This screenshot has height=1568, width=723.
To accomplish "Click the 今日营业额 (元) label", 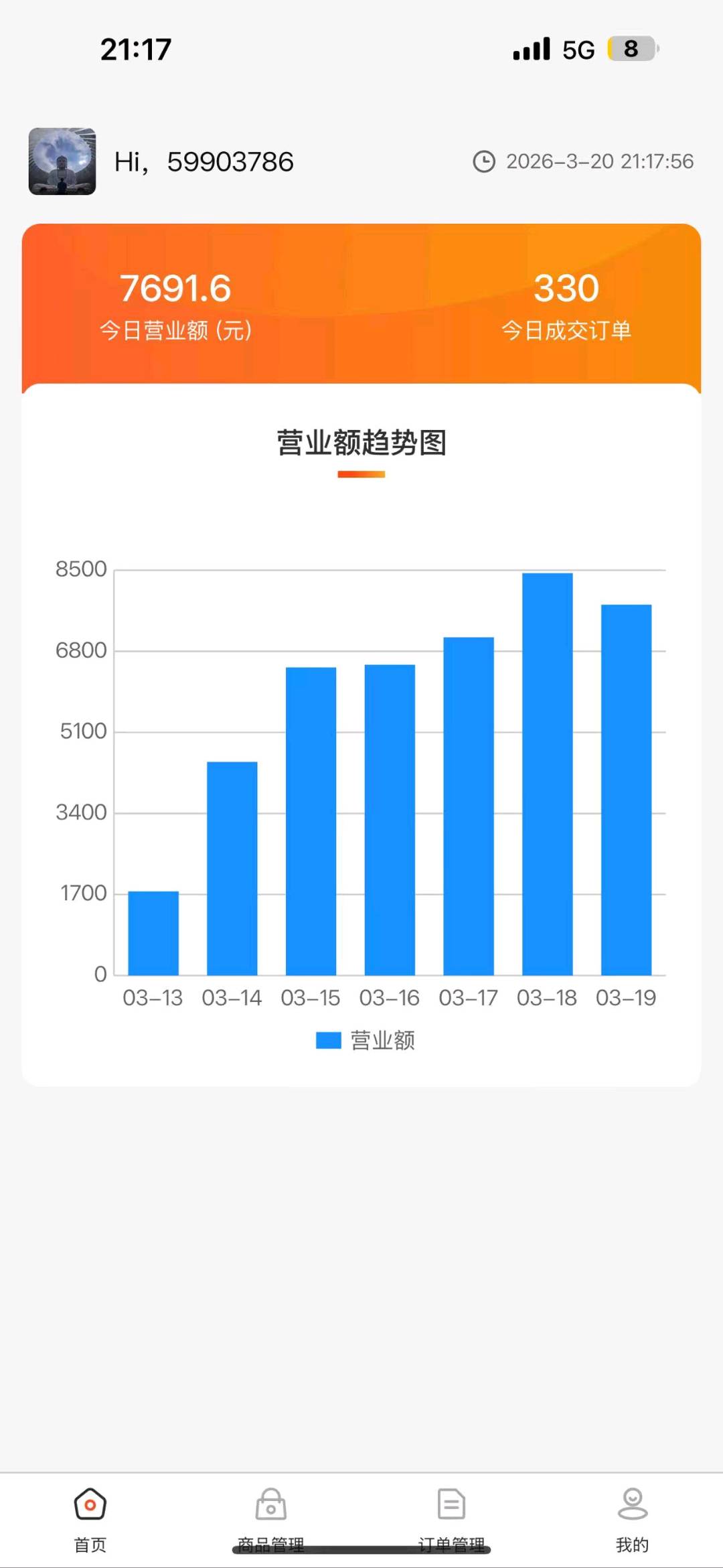I will coord(176,329).
